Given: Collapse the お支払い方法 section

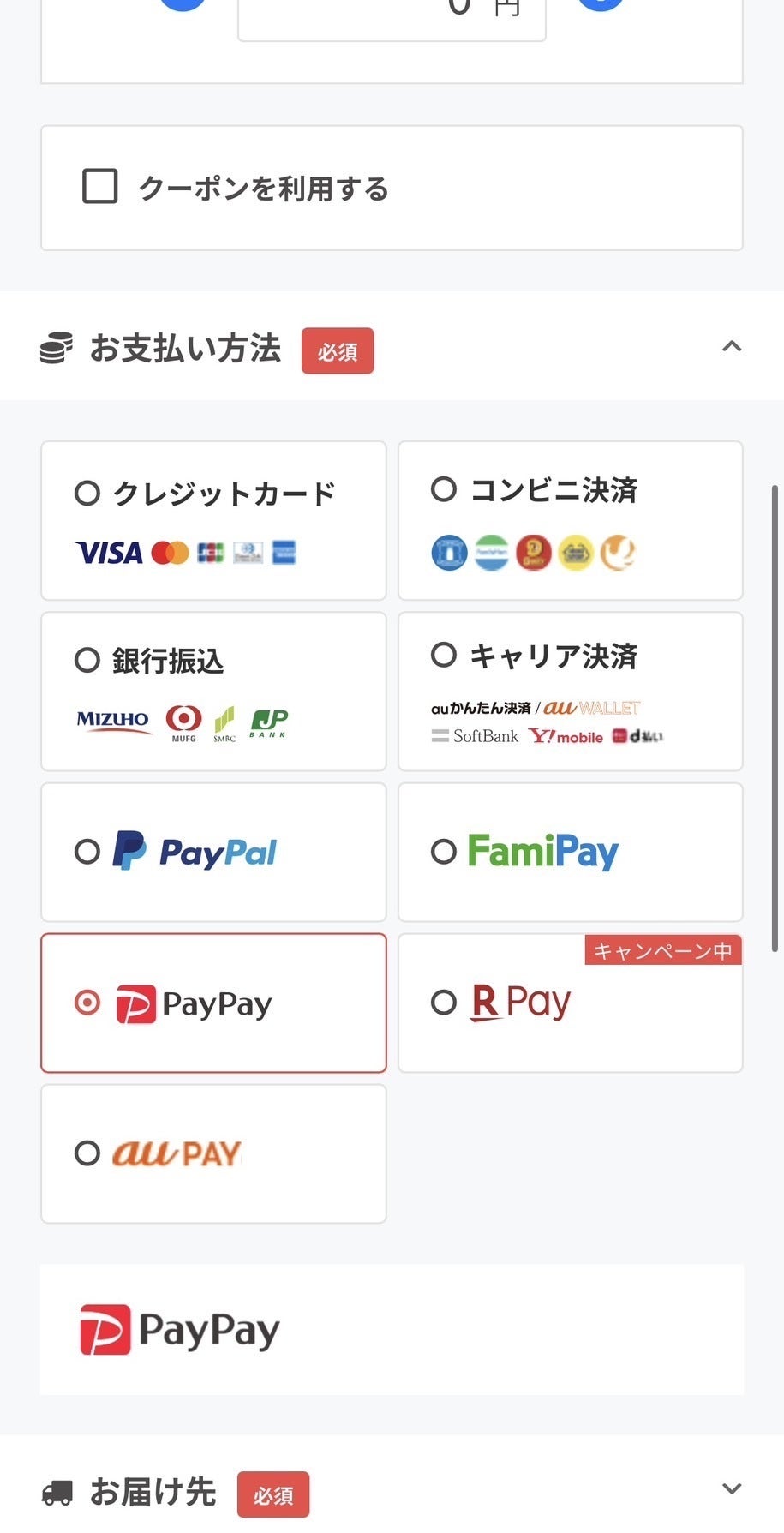Looking at the screenshot, I should [x=731, y=347].
